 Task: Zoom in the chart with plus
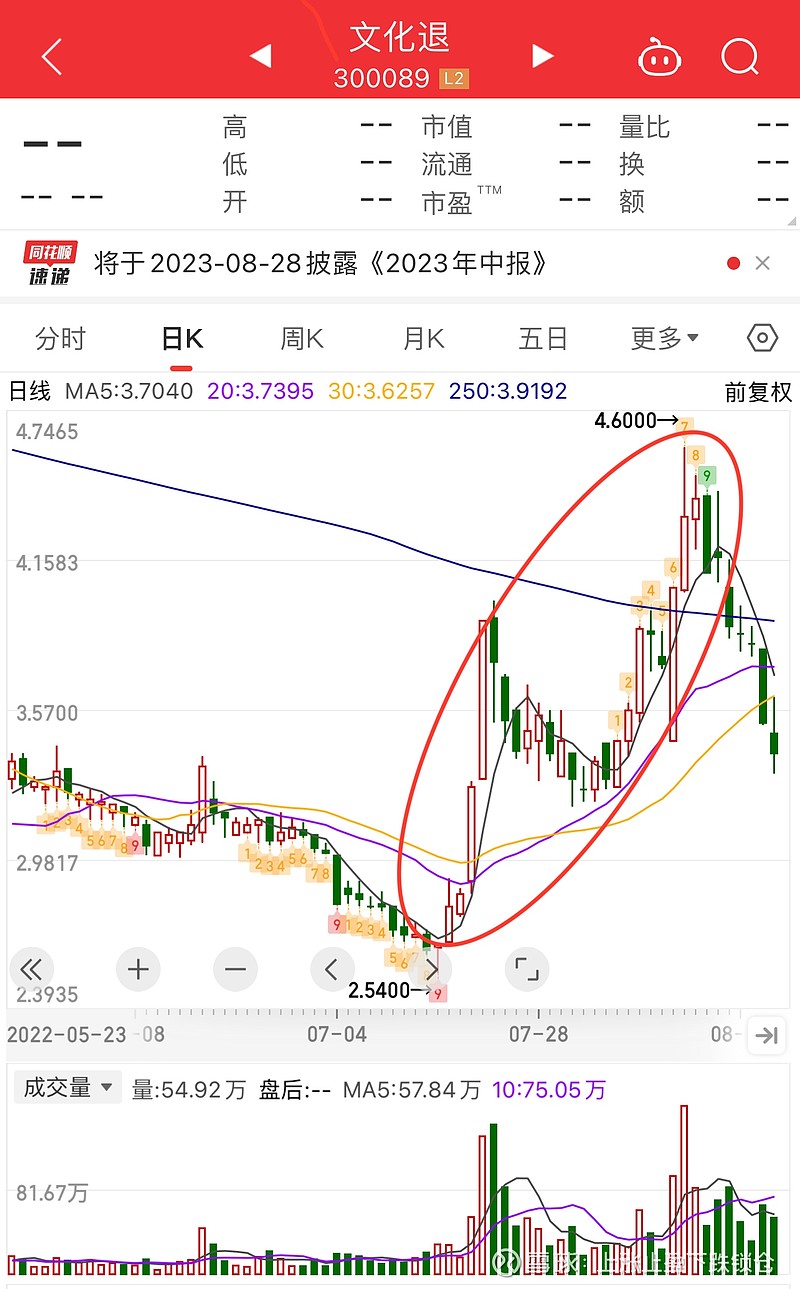[x=138, y=968]
